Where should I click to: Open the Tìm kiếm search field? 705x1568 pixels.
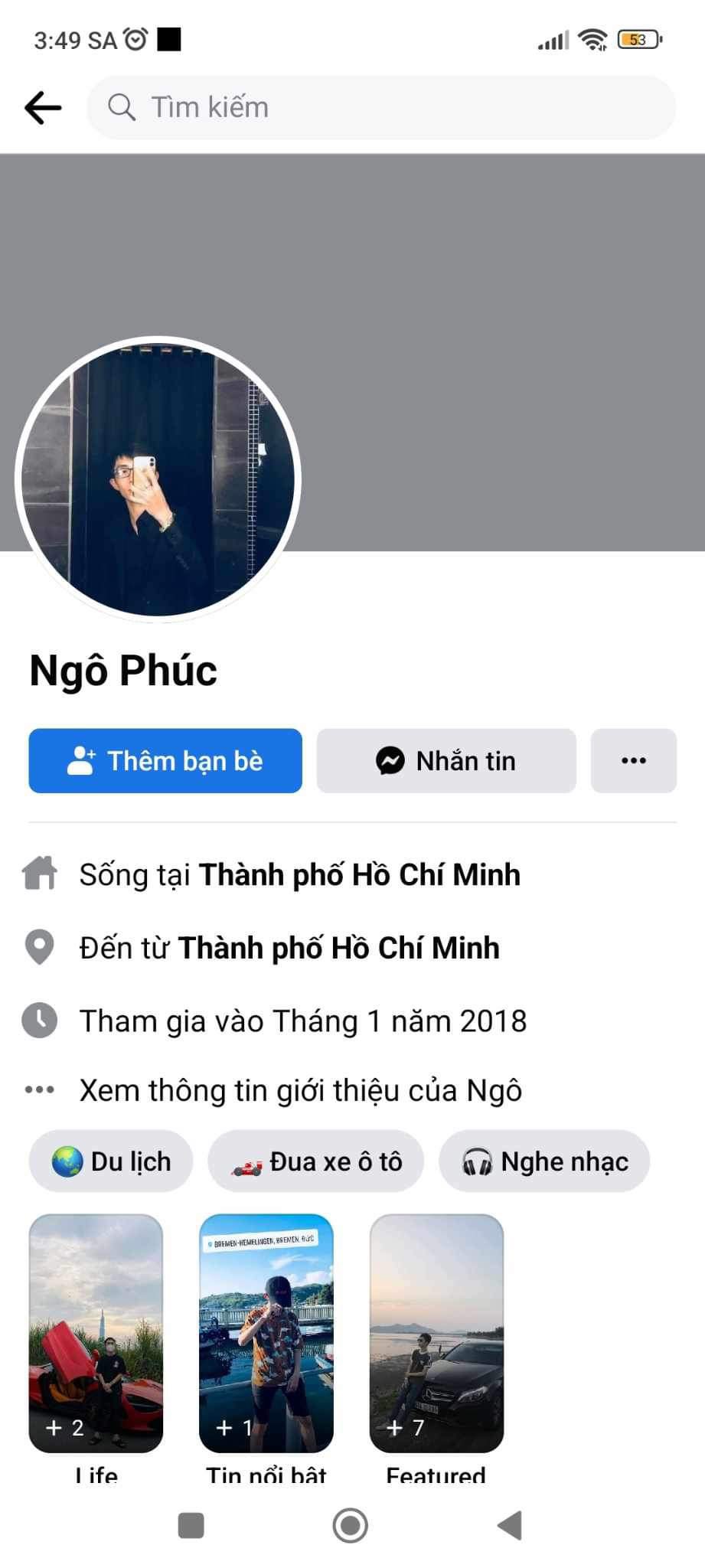381,108
